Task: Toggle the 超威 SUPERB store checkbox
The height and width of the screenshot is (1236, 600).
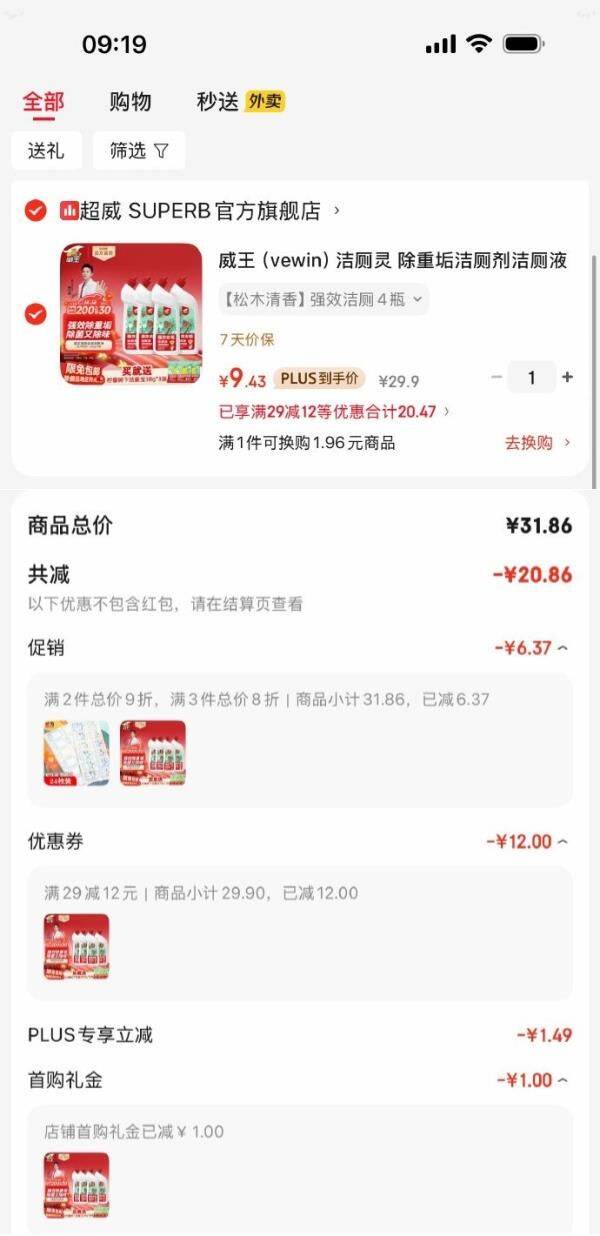Action: pyautogui.click(x=35, y=211)
